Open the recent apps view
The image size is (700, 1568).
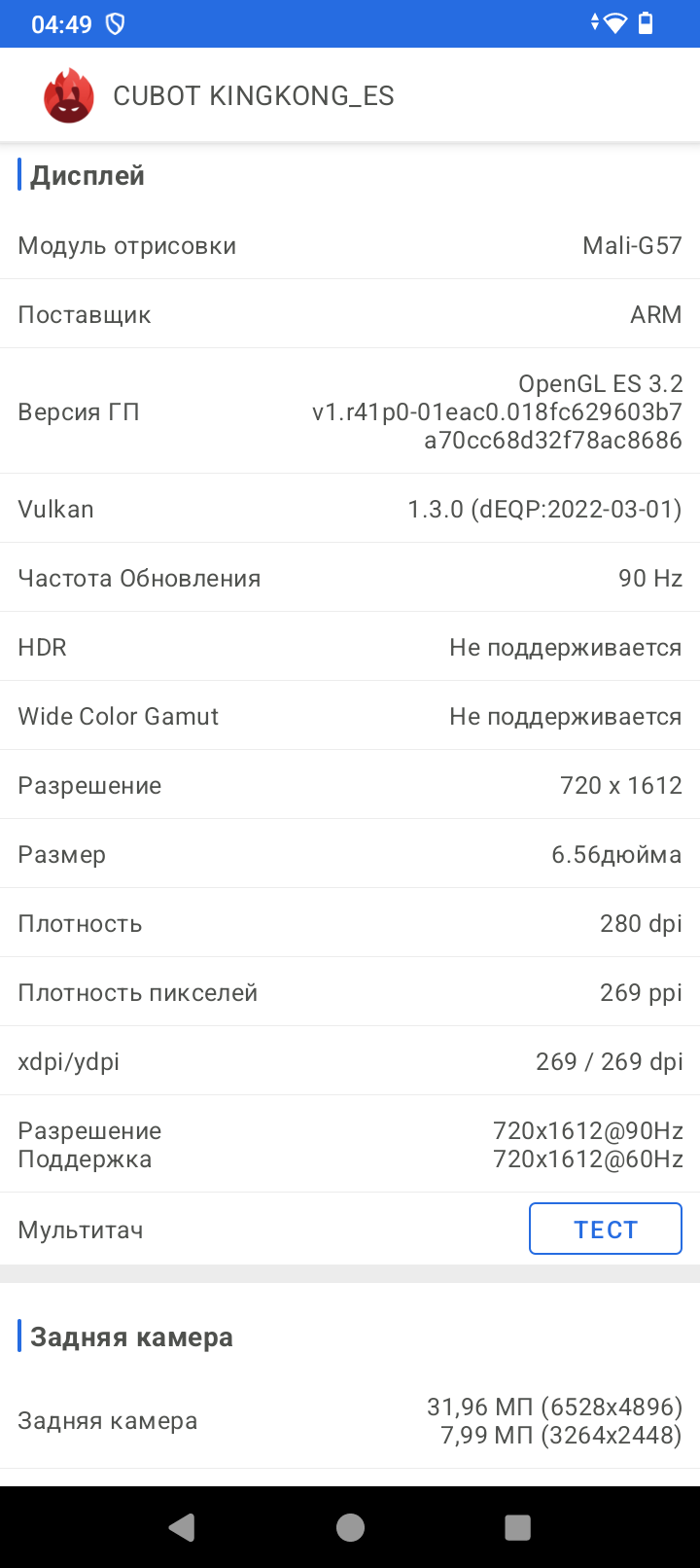click(517, 1527)
